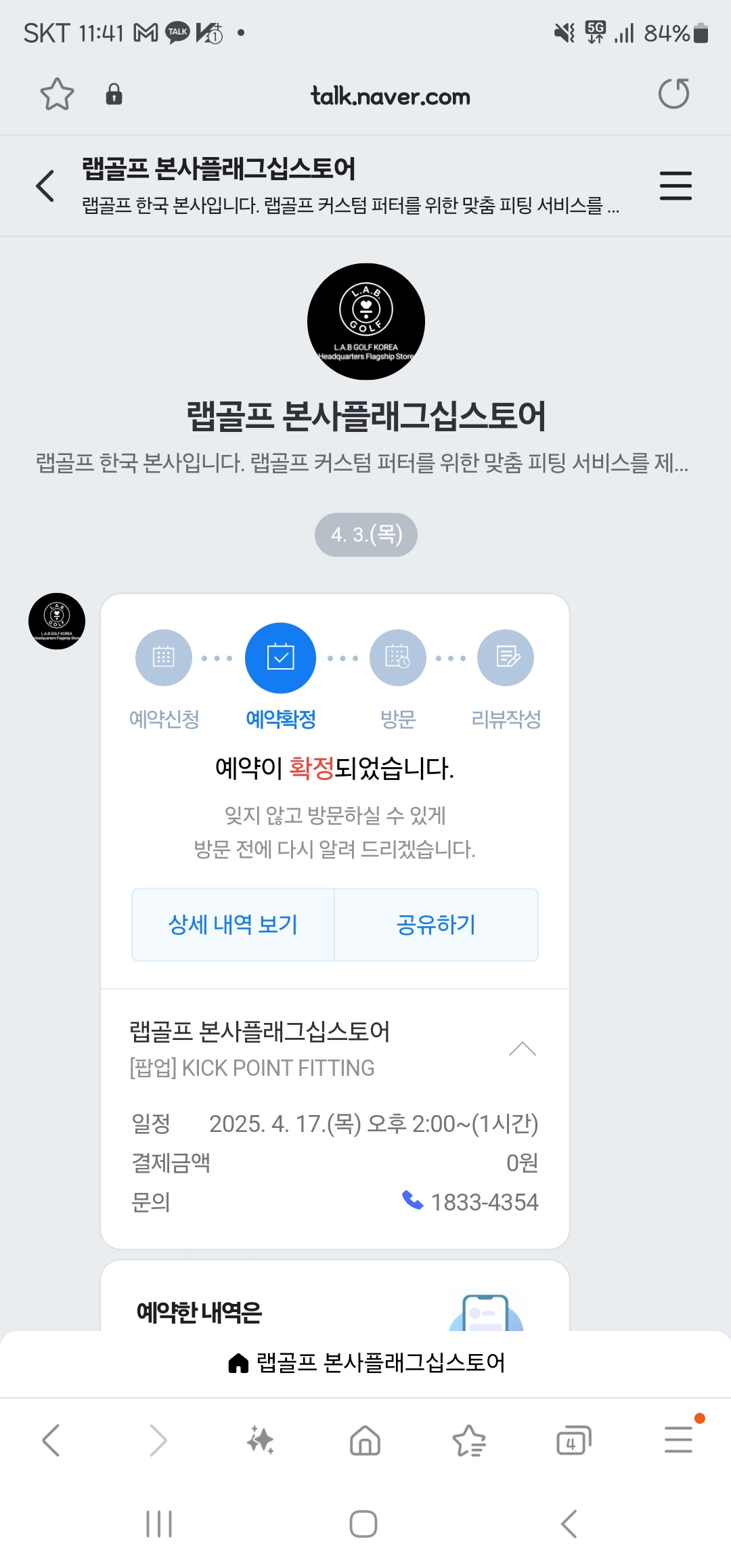Image resolution: width=731 pixels, height=1568 pixels.
Task: Open the browser AI sparkle feature
Action: 261,1440
